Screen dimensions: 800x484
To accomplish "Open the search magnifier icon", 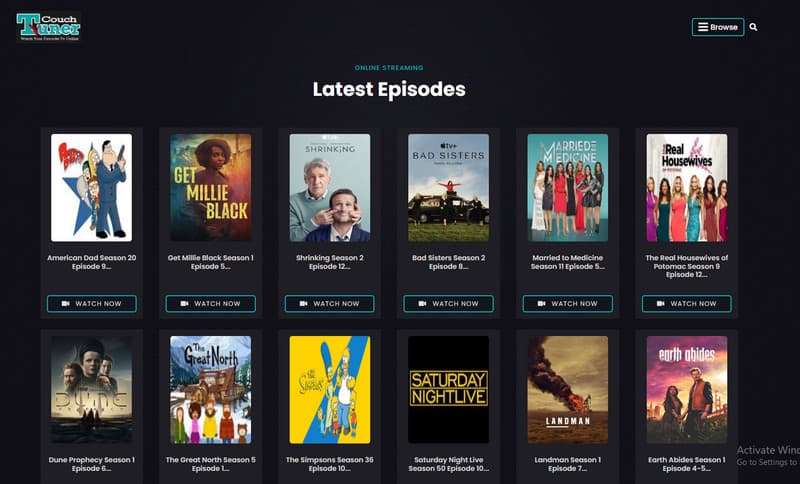I will [754, 27].
